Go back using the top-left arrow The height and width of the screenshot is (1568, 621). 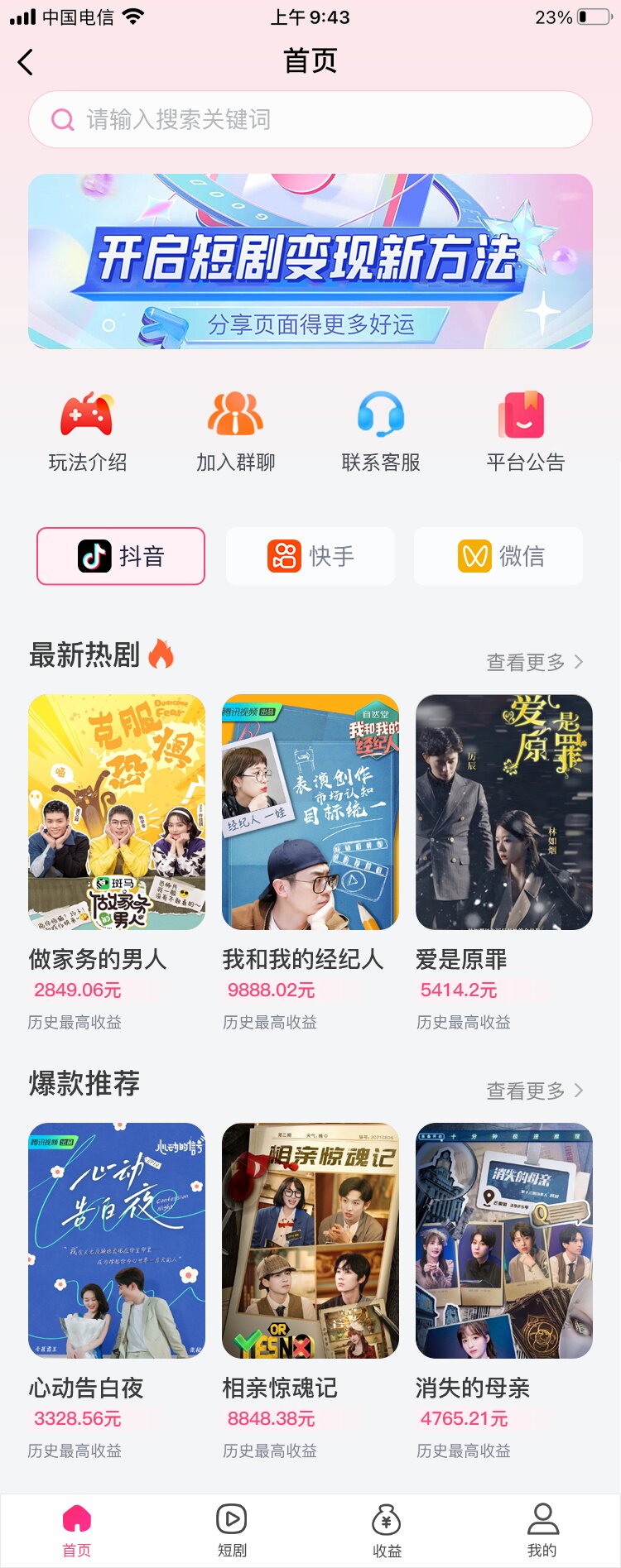pyautogui.click(x=26, y=62)
